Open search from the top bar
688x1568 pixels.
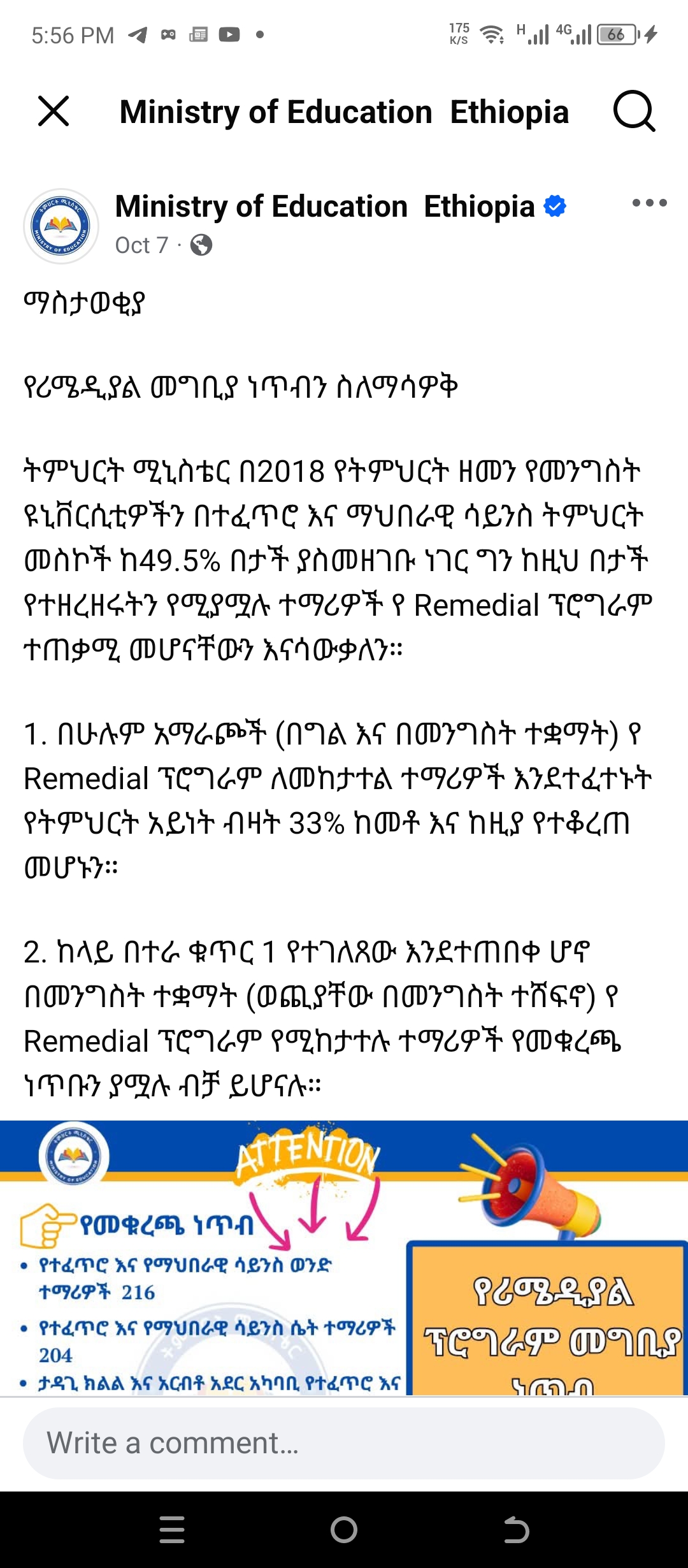(x=634, y=112)
